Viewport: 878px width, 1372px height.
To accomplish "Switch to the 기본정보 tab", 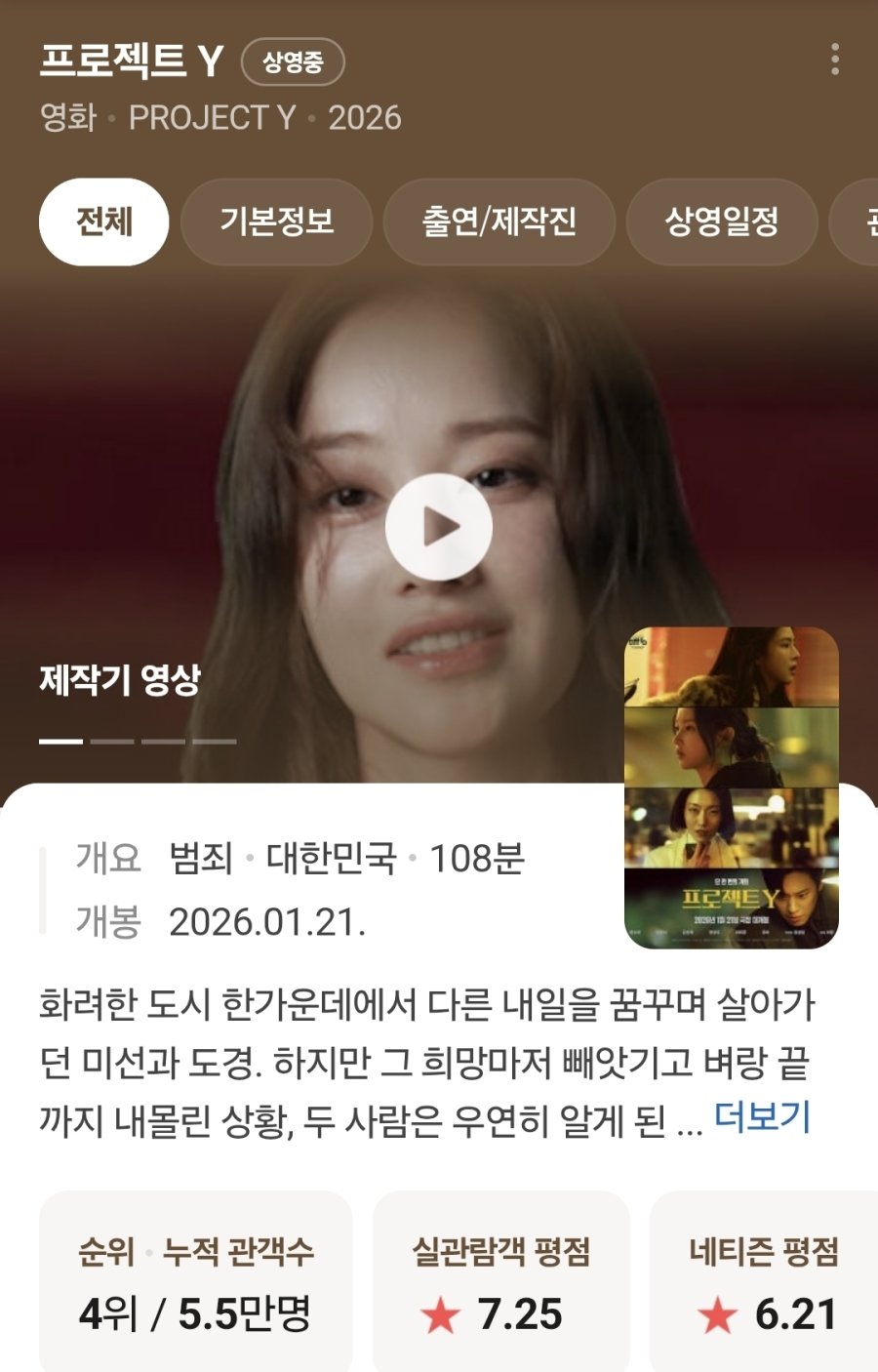I will [276, 222].
